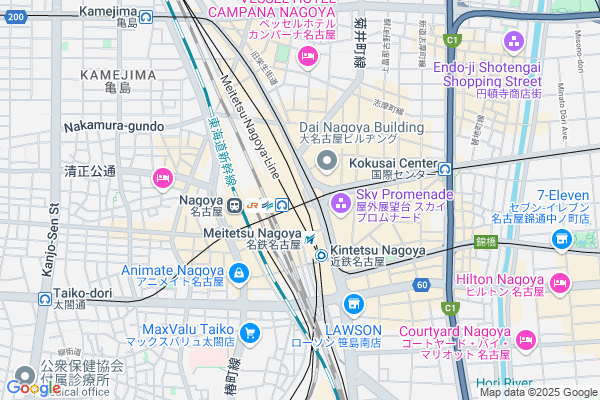Tap the Dai Nagoya Building pin
Viewport: 600px width, 400px height.
click(x=325, y=160)
